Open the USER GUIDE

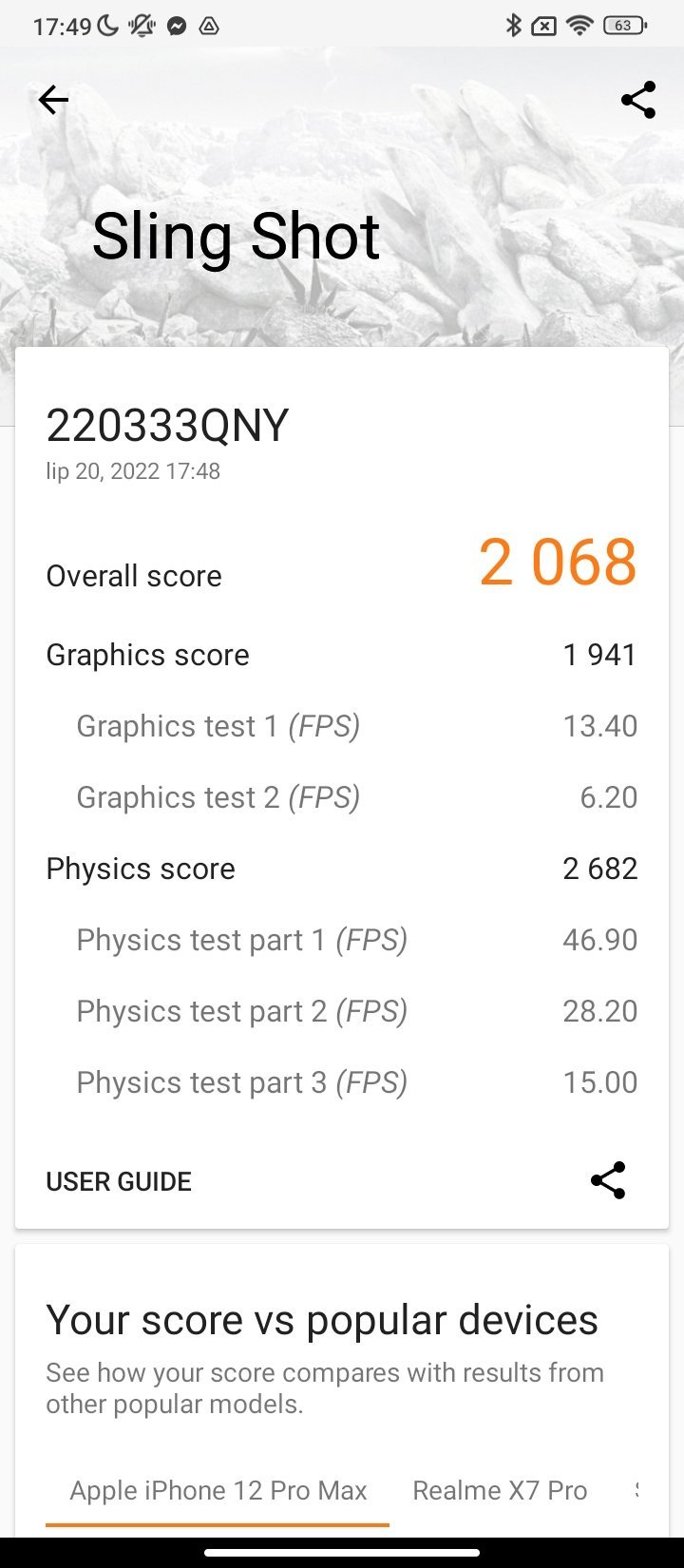[119, 1181]
